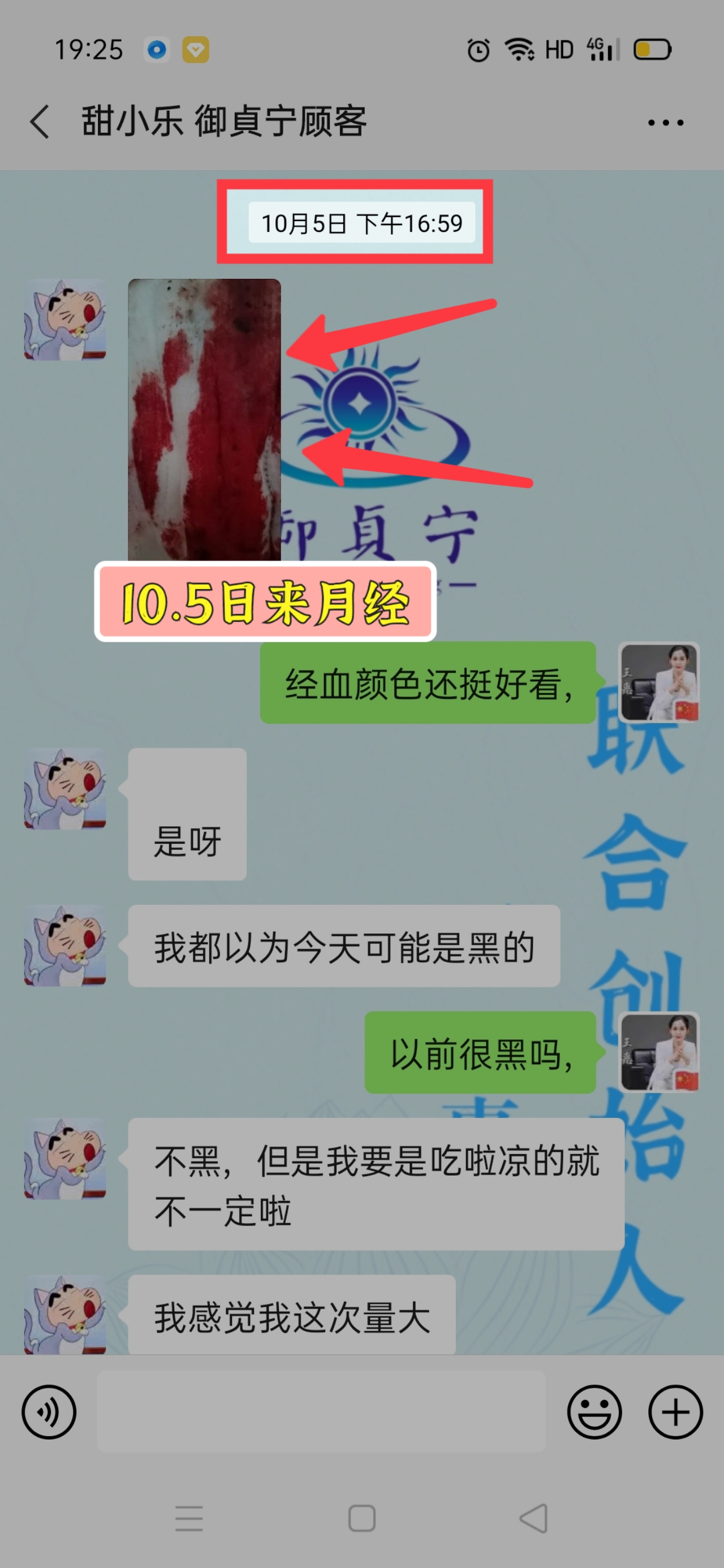Open avatar beside 经血颜色还挺好看 message
Image resolution: width=724 pixels, height=1568 pixels.
pyautogui.click(x=658, y=683)
